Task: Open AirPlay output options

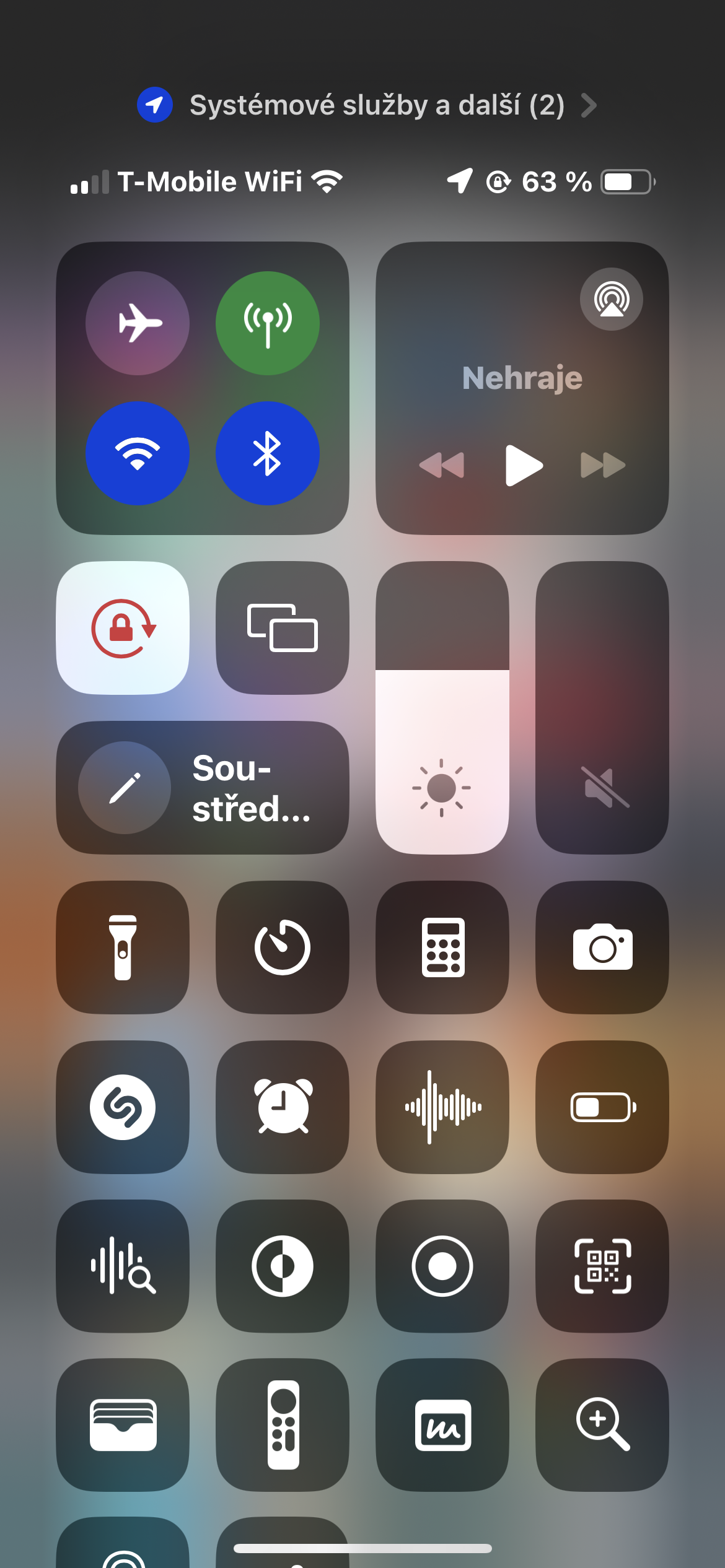Action: pos(611,299)
